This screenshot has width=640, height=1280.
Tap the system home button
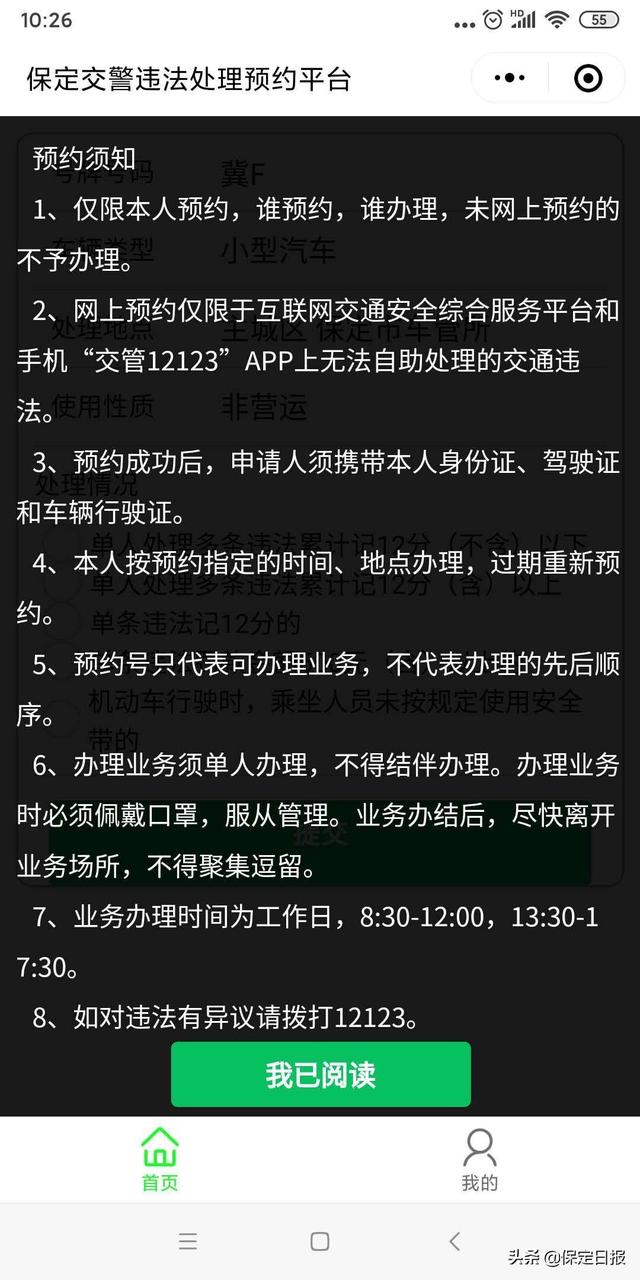[x=320, y=1241]
